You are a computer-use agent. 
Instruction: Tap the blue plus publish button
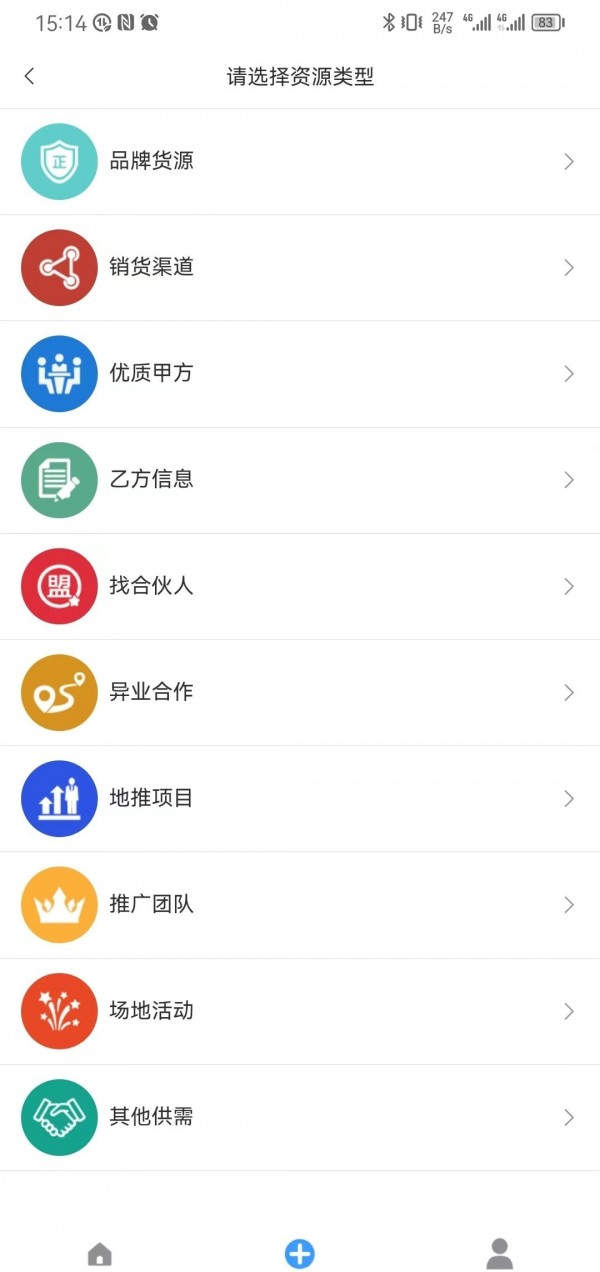click(x=300, y=1254)
